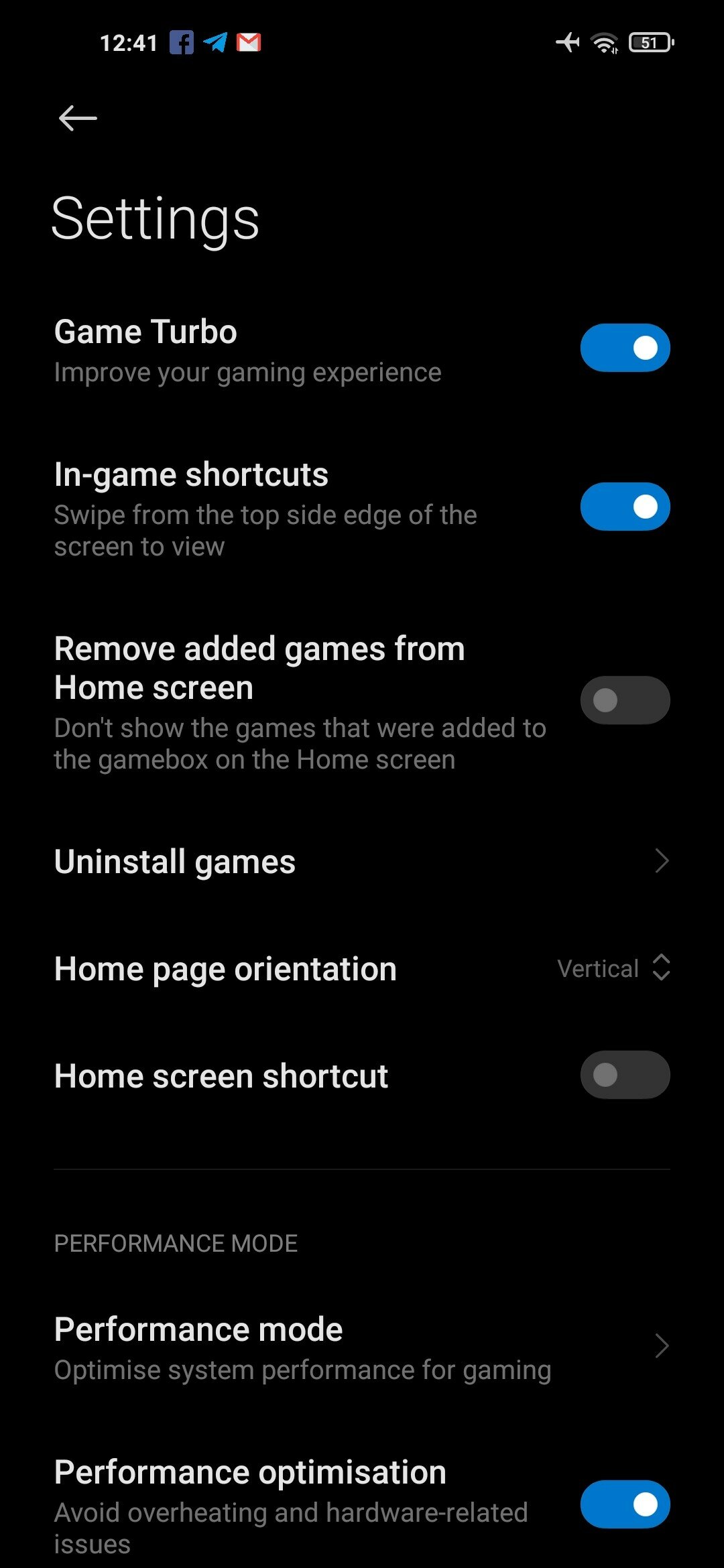Open Performance mode settings
This screenshot has height=1568, width=724.
tap(362, 1347)
